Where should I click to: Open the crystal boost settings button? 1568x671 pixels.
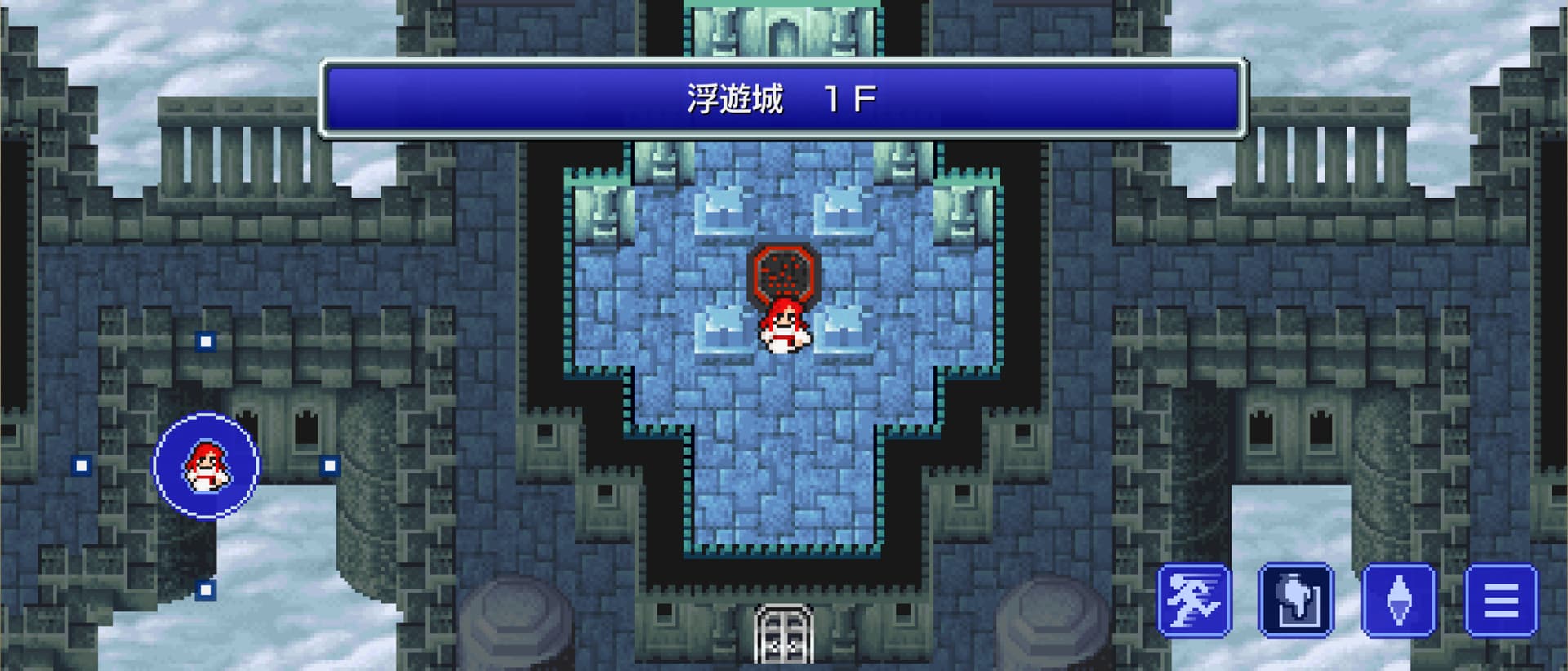click(1398, 600)
